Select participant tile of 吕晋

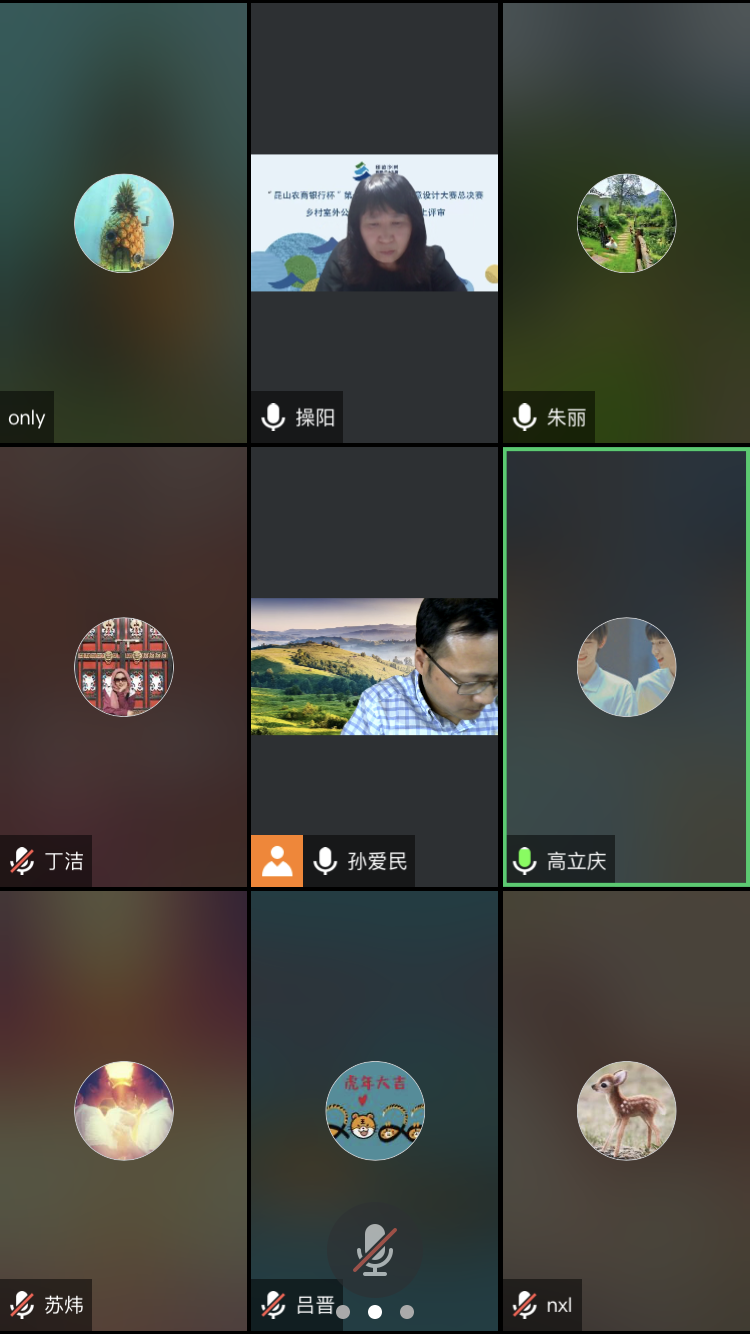click(x=375, y=1110)
